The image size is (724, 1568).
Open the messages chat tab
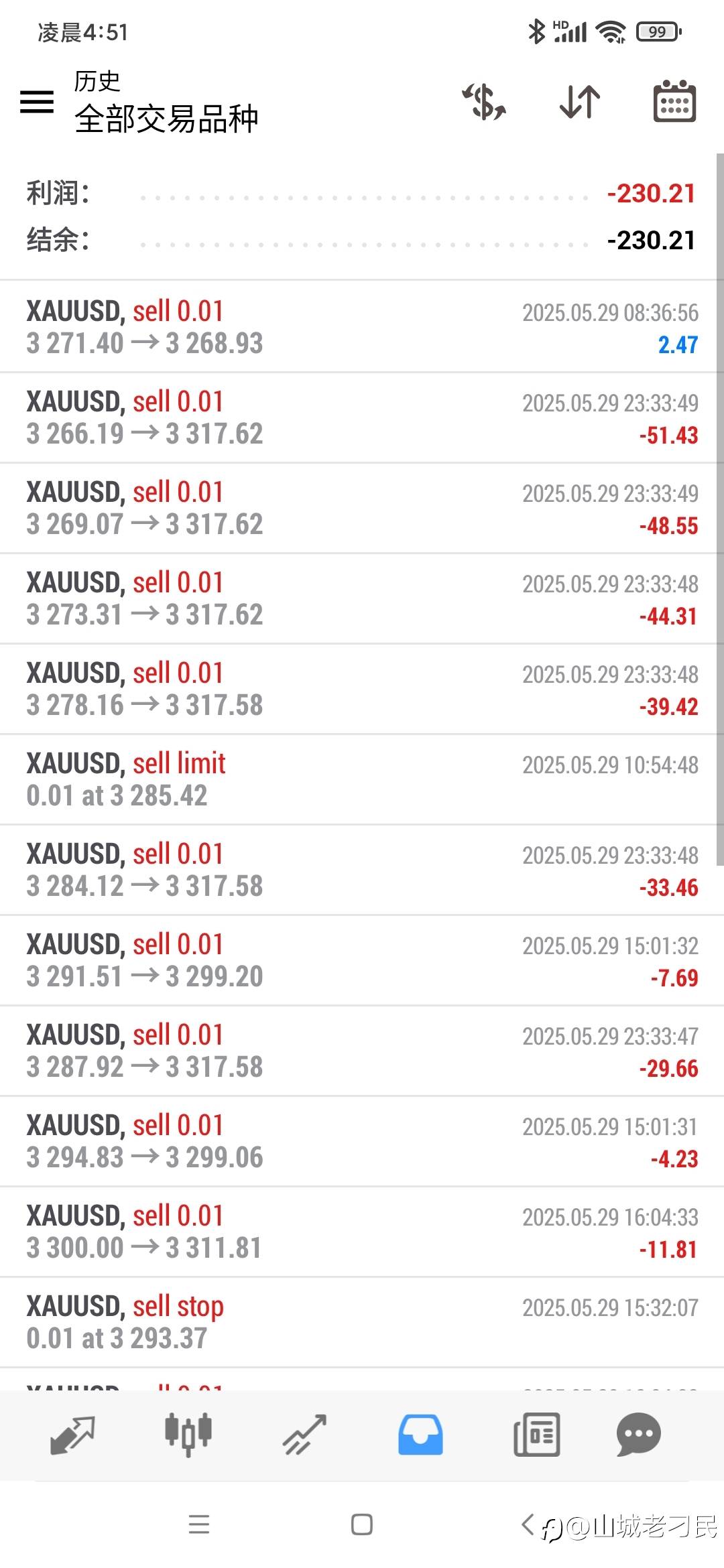638,1435
